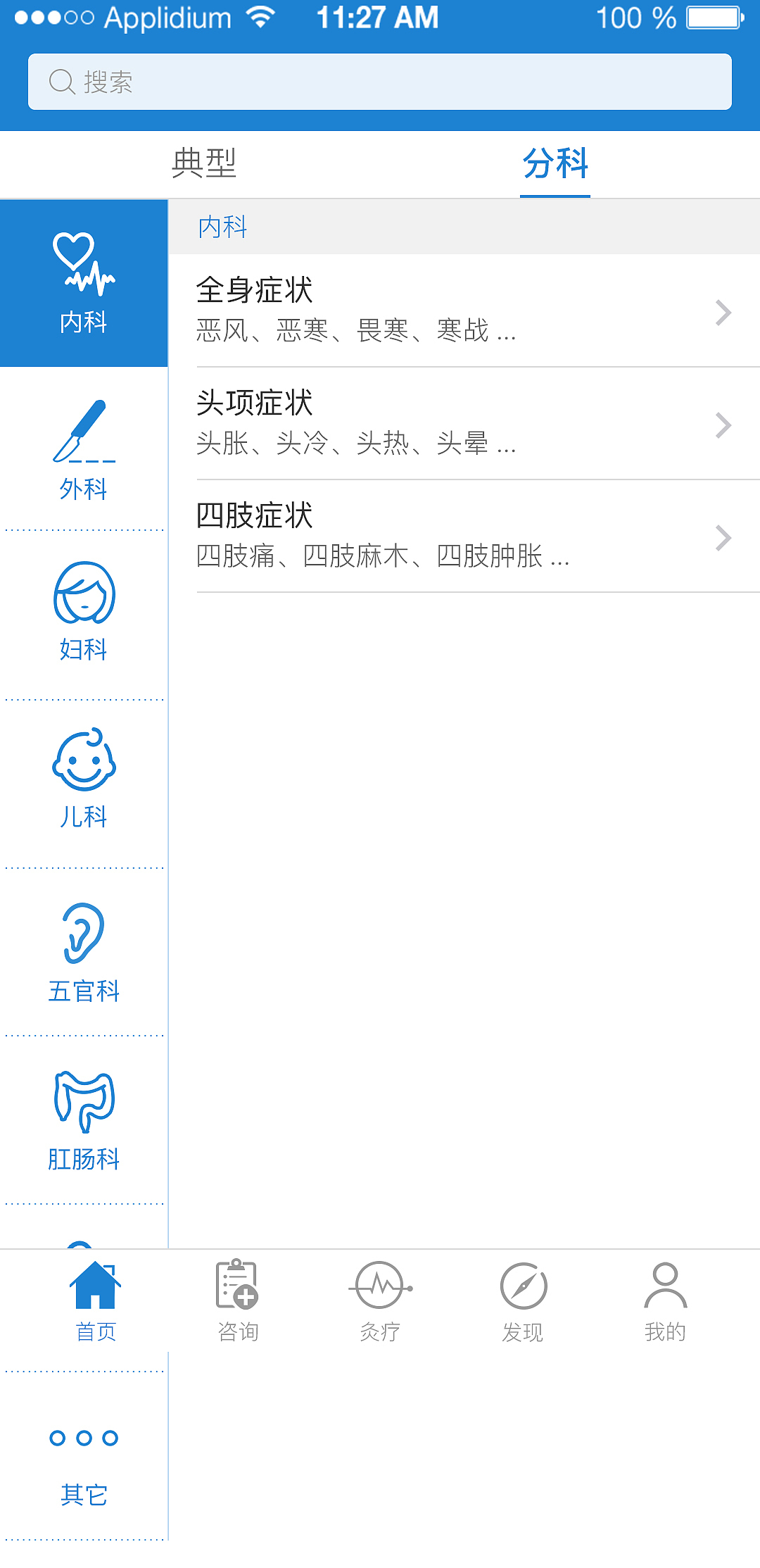The height and width of the screenshot is (1568, 760).
Task: Tap the 搜索 search field
Action: pos(380,82)
